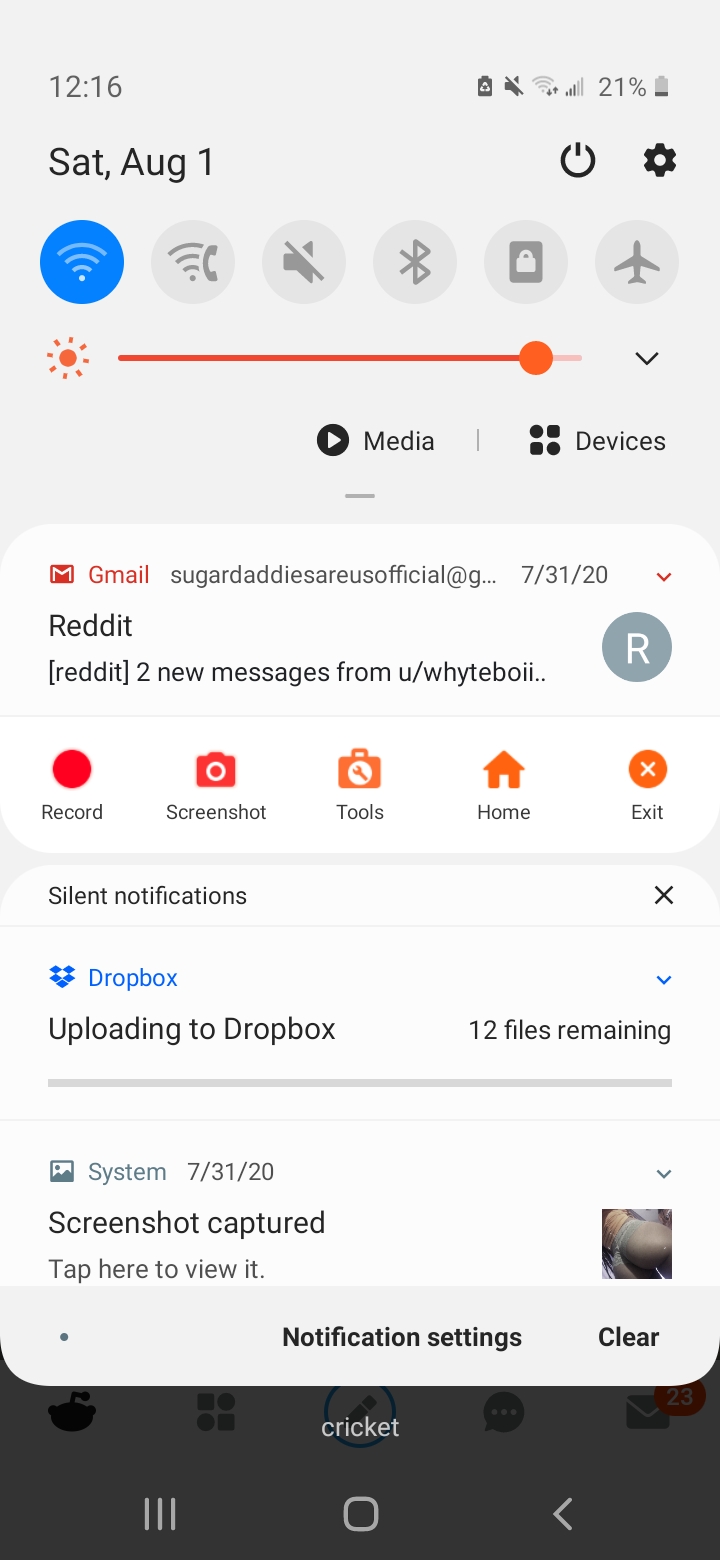720x1560 pixels.
Task: Clear all notifications
Action: [628, 1337]
